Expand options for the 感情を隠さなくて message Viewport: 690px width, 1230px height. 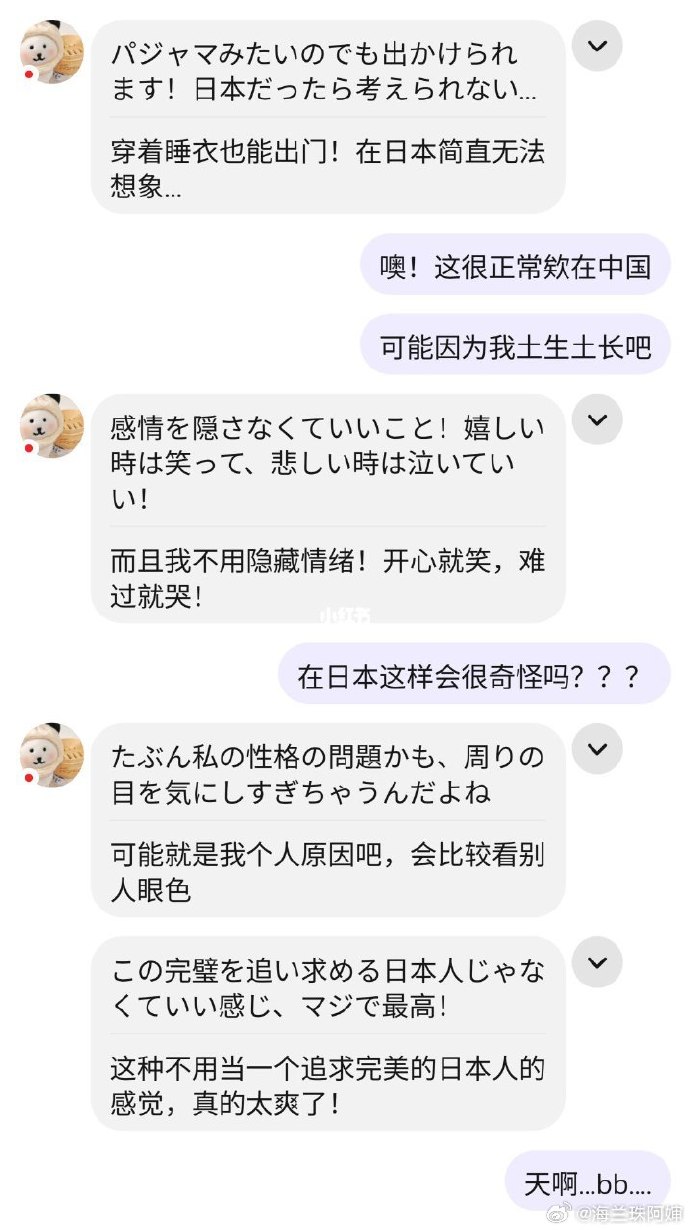tap(597, 420)
